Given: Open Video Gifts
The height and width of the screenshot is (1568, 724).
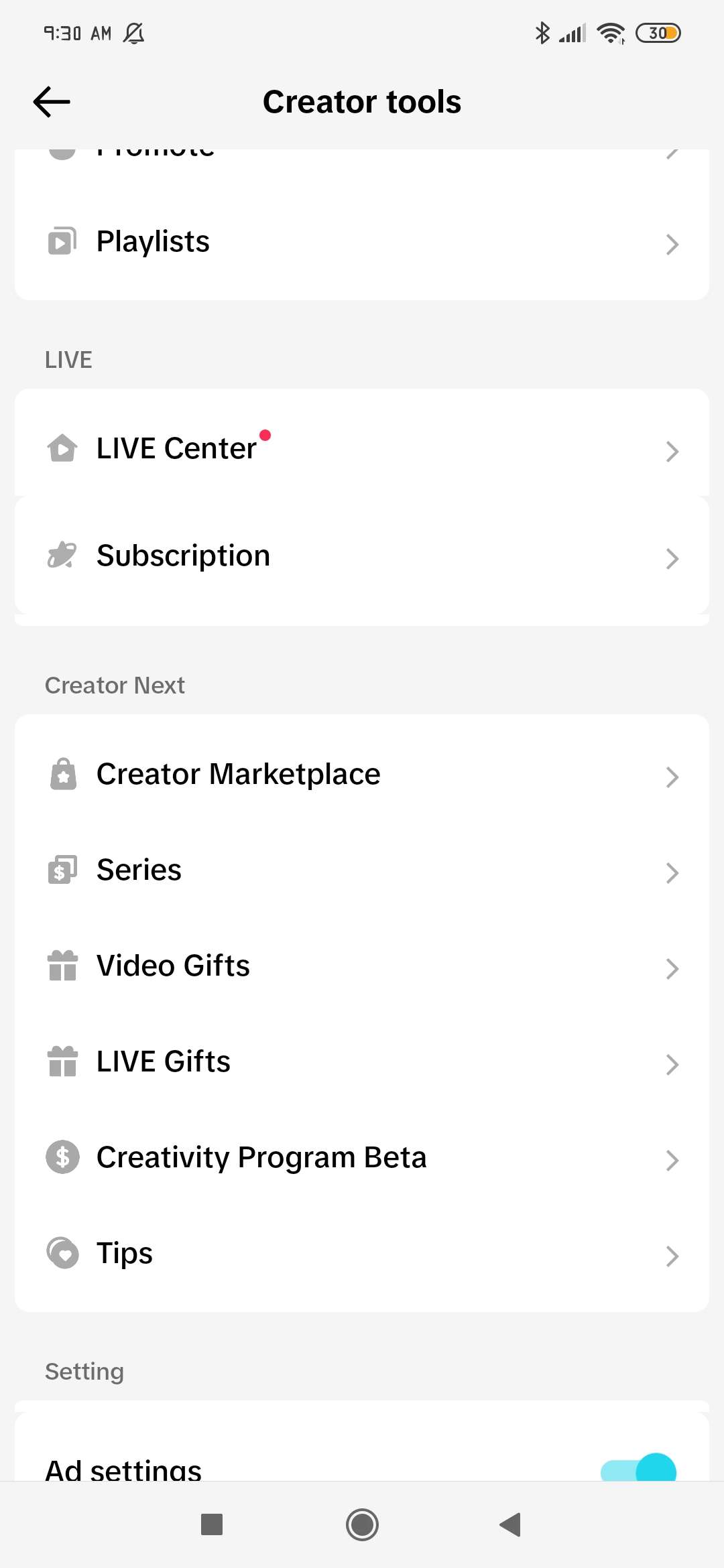Looking at the screenshot, I should (x=362, y=966).
